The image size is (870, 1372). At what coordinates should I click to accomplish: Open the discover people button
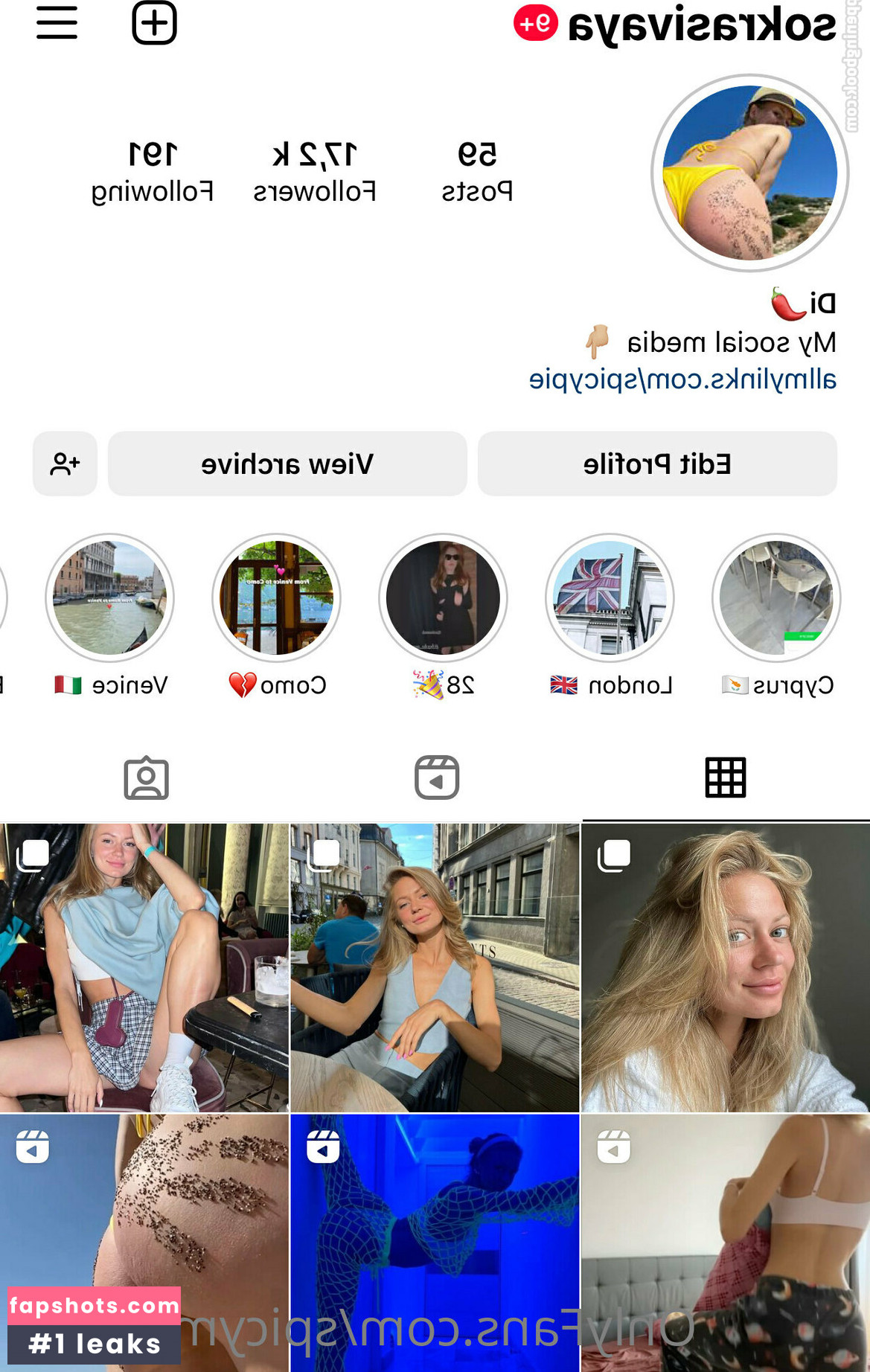[65, 464]
